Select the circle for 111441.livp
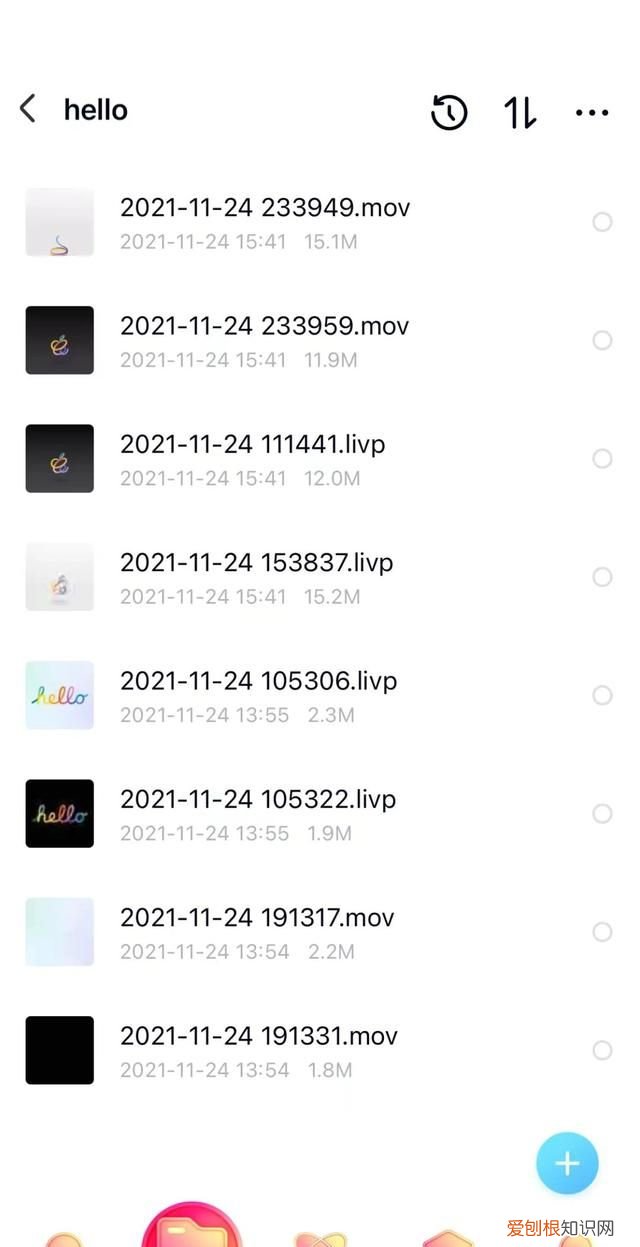 coord(602,459)
